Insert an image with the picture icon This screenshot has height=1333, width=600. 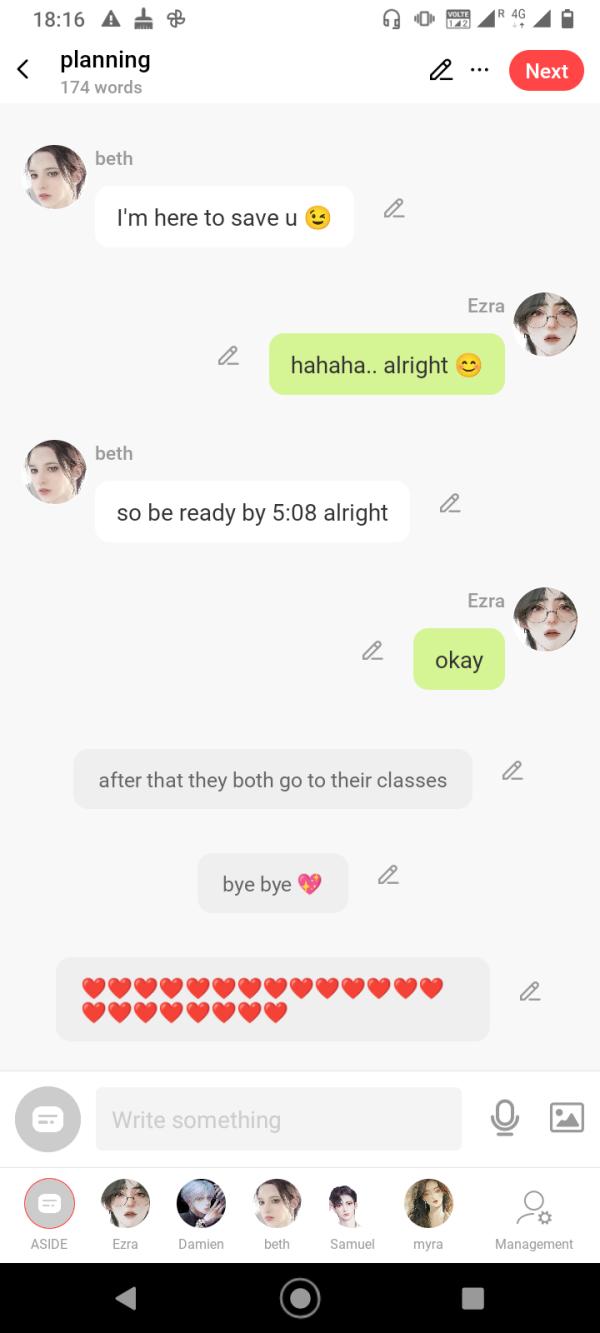click(x=566, y=1118)
